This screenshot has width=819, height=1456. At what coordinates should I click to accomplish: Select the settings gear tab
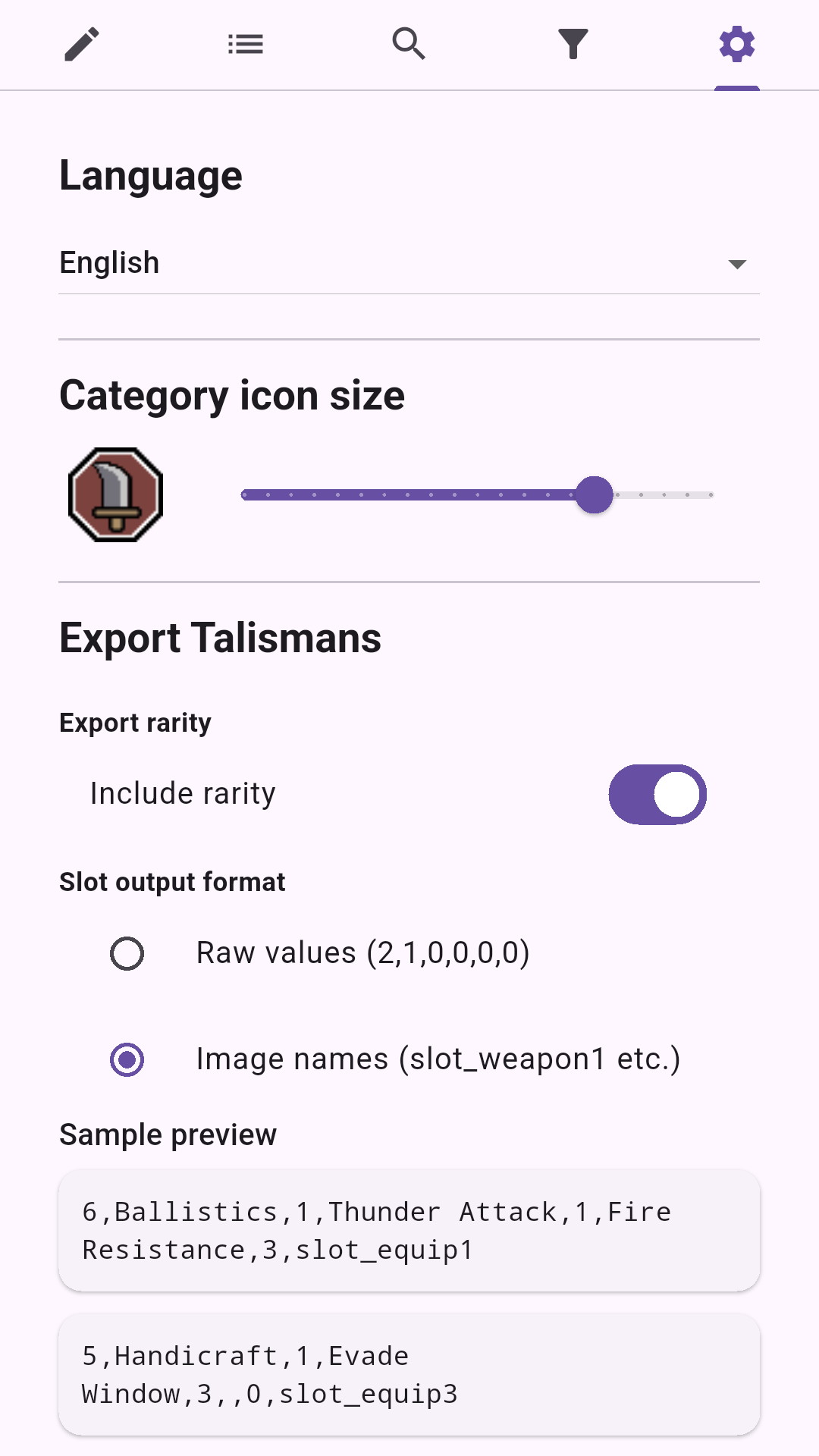click(737, 44)
